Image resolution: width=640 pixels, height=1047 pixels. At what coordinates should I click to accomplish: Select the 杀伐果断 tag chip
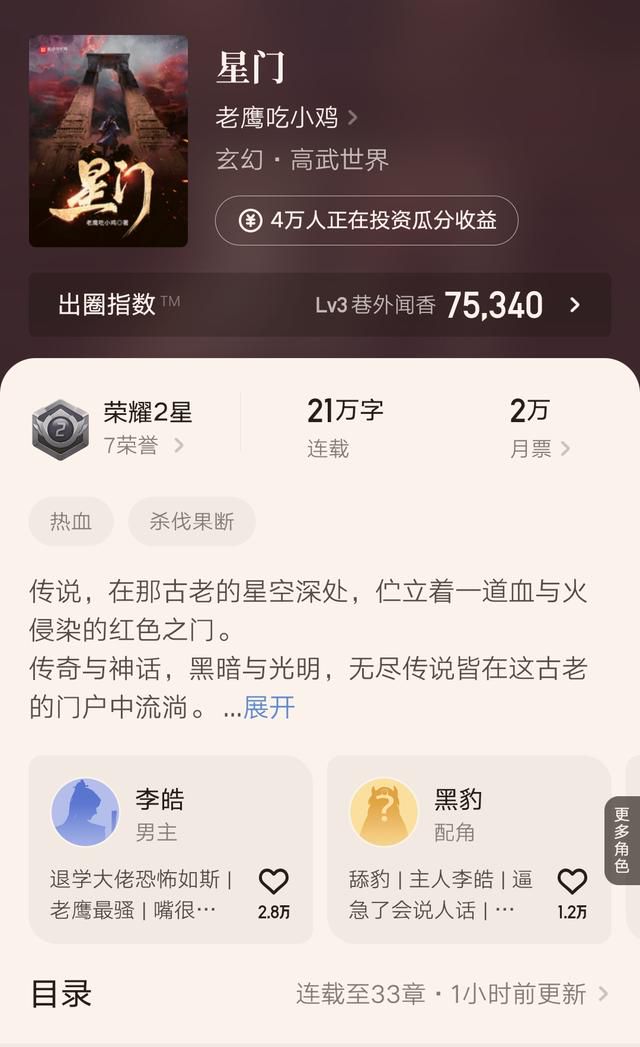click(x=192, y=521)
